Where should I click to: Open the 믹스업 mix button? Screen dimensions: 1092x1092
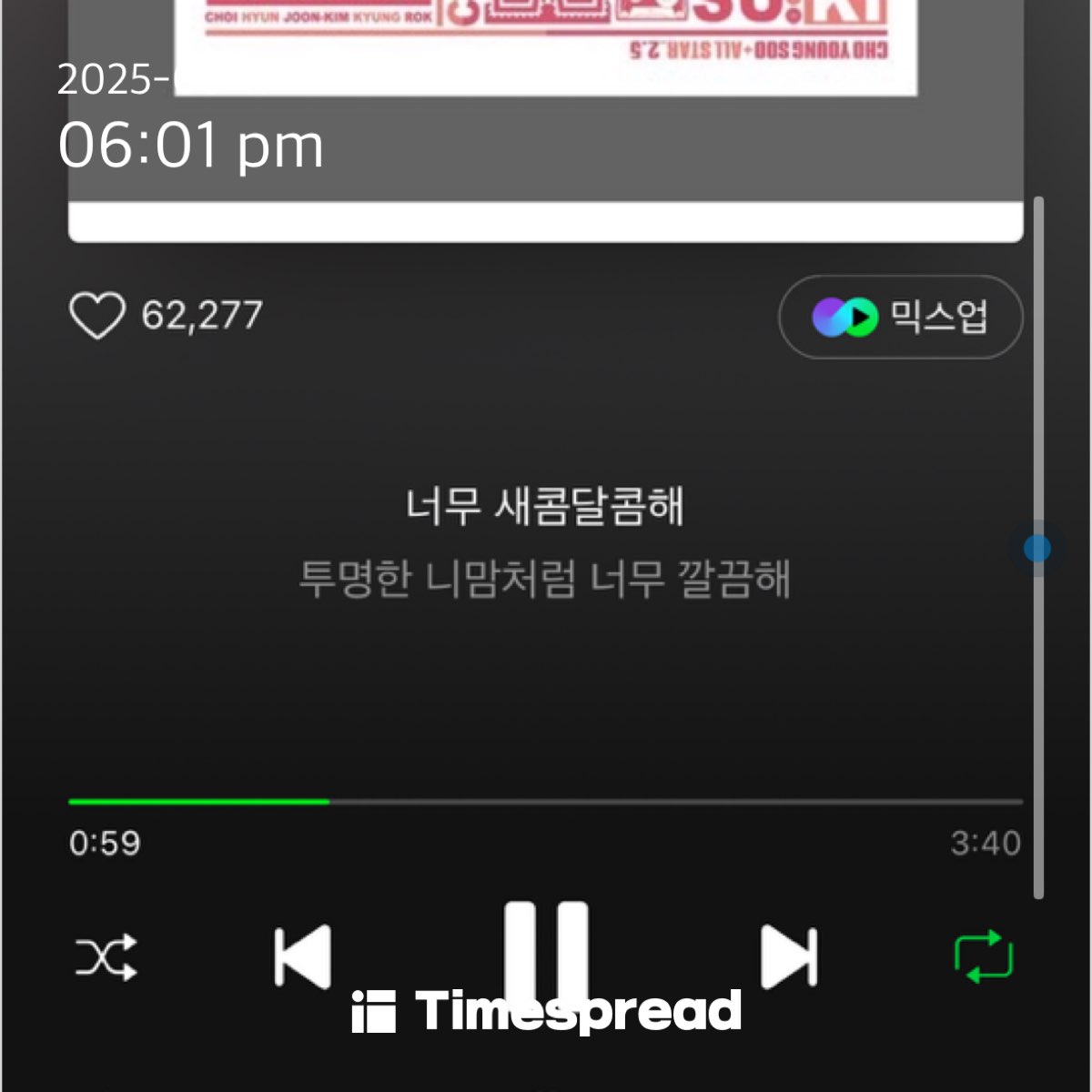(900, 318)
